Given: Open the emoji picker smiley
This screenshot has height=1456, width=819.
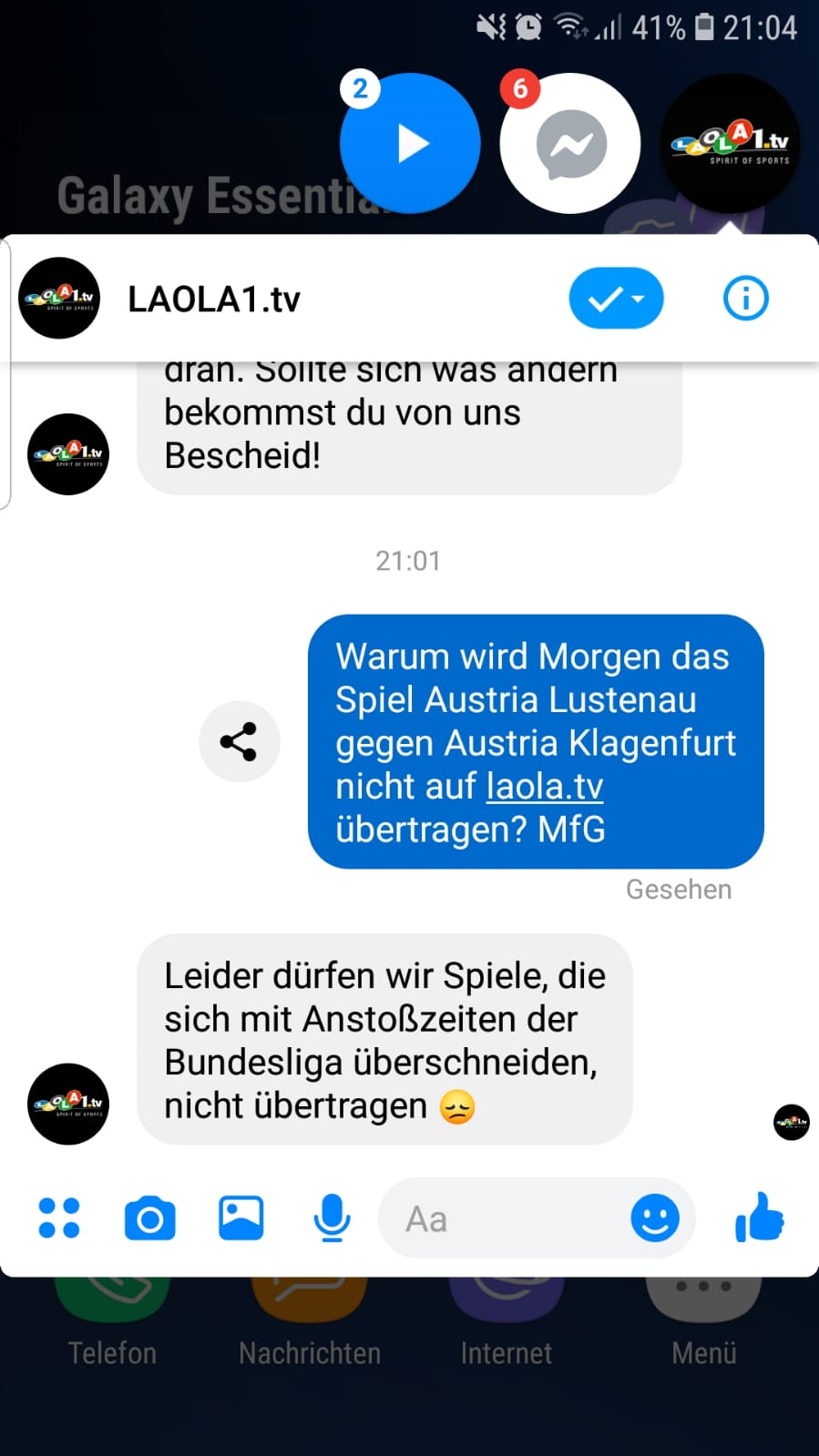Looking at the screenshot, I should coord(655,1218).
